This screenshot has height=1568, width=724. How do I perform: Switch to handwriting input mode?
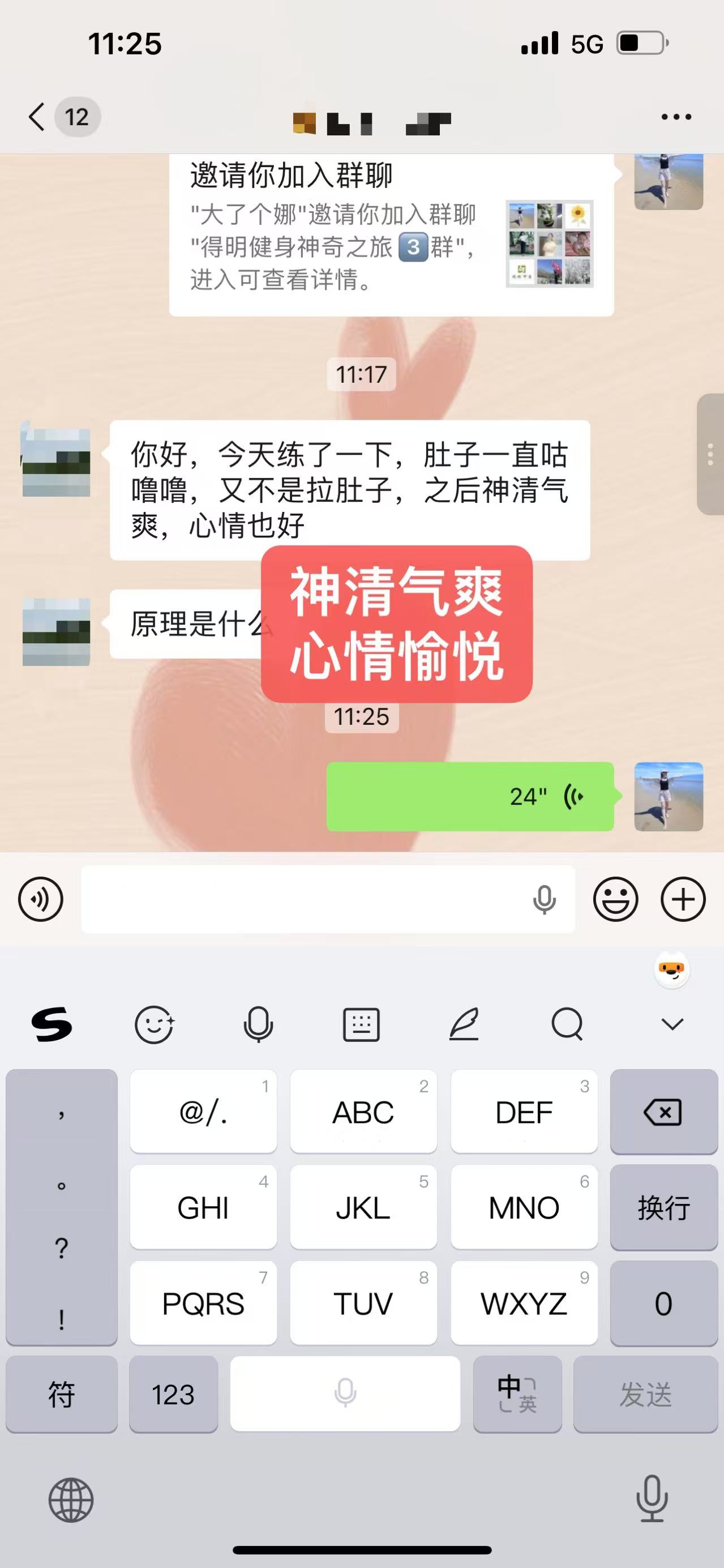(x=464, y=1024)
